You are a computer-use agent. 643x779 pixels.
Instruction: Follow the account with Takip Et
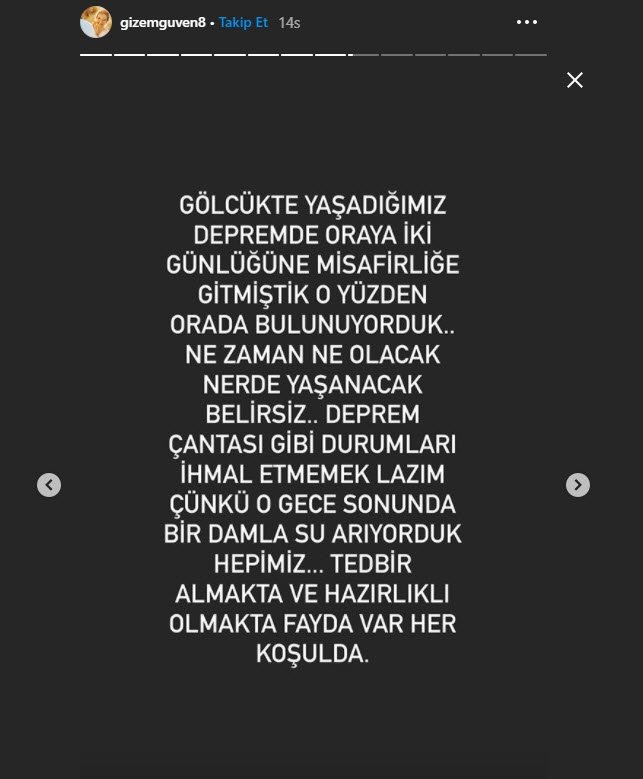coord(244,22)
